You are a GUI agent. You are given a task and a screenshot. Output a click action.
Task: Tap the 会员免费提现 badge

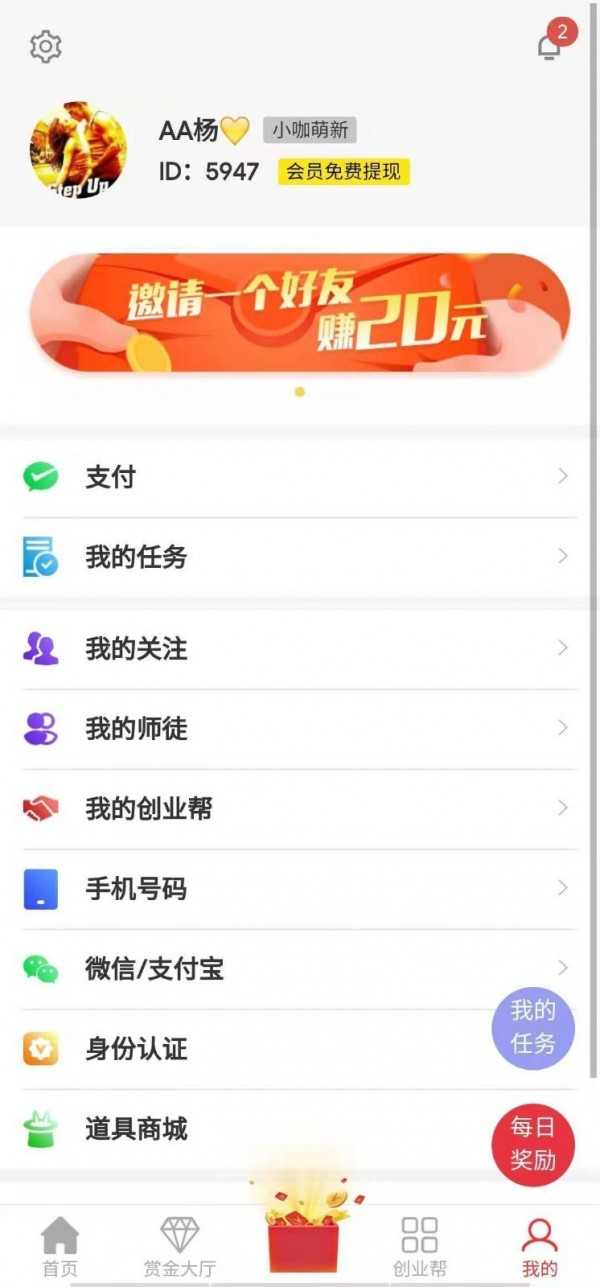[x=343, y=171]
